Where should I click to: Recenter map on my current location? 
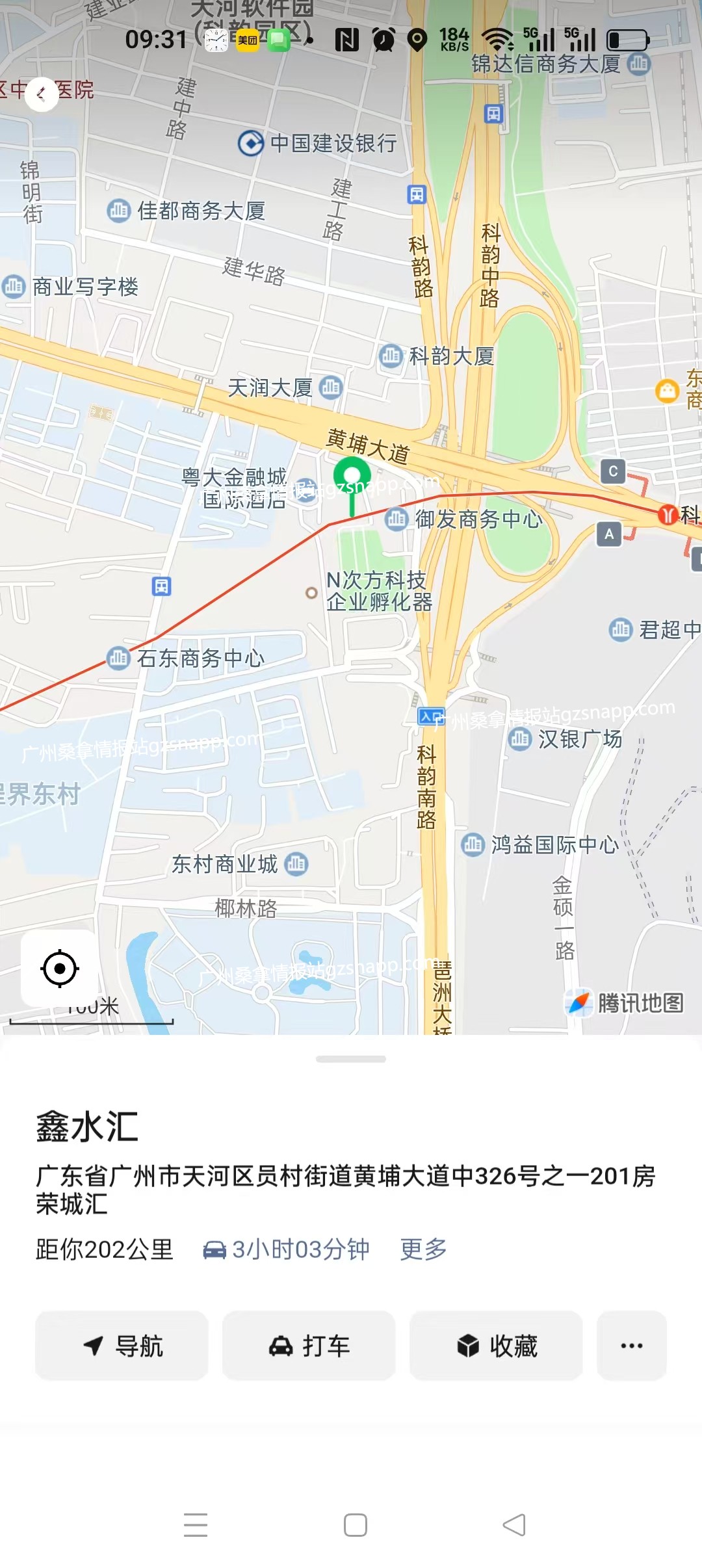tap(60, 969)
